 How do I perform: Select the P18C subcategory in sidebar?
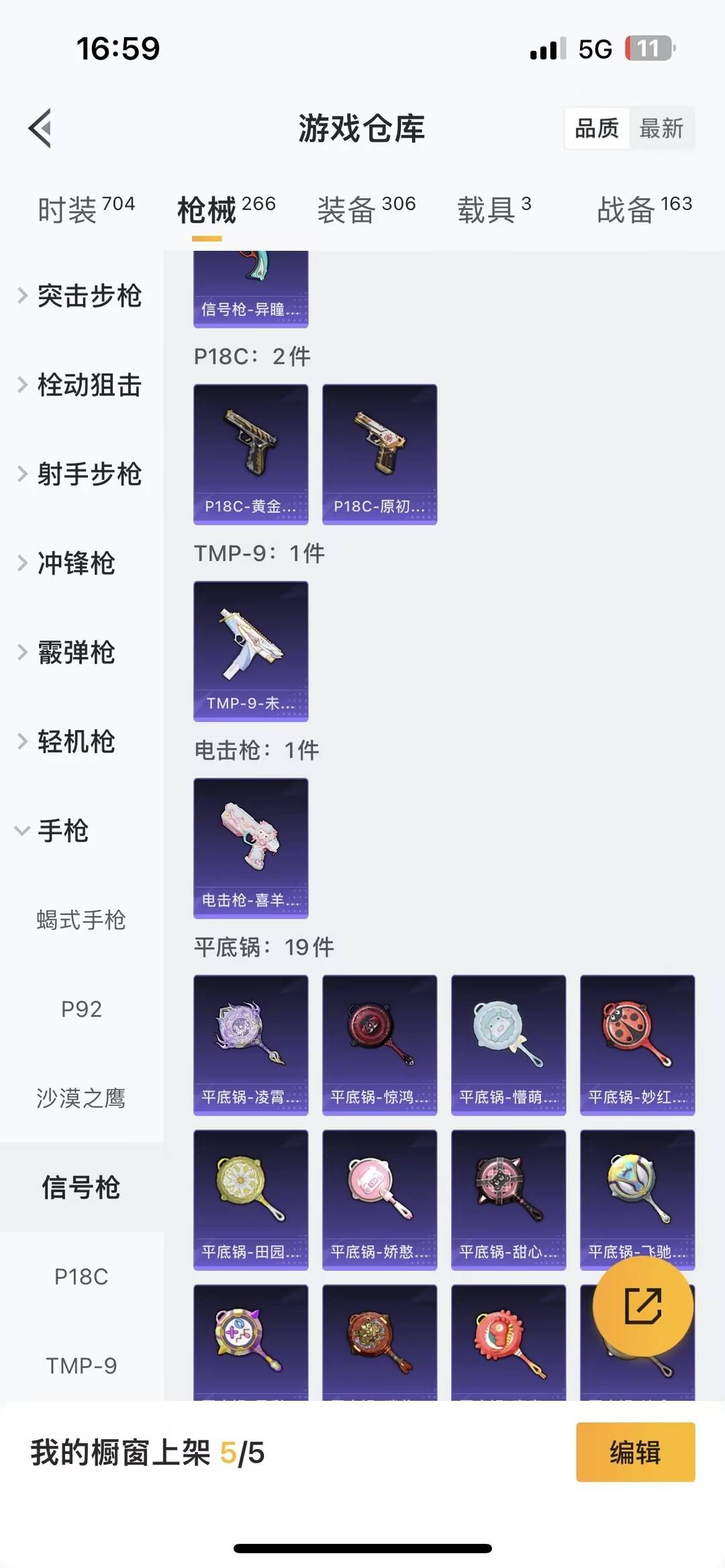81,1276
